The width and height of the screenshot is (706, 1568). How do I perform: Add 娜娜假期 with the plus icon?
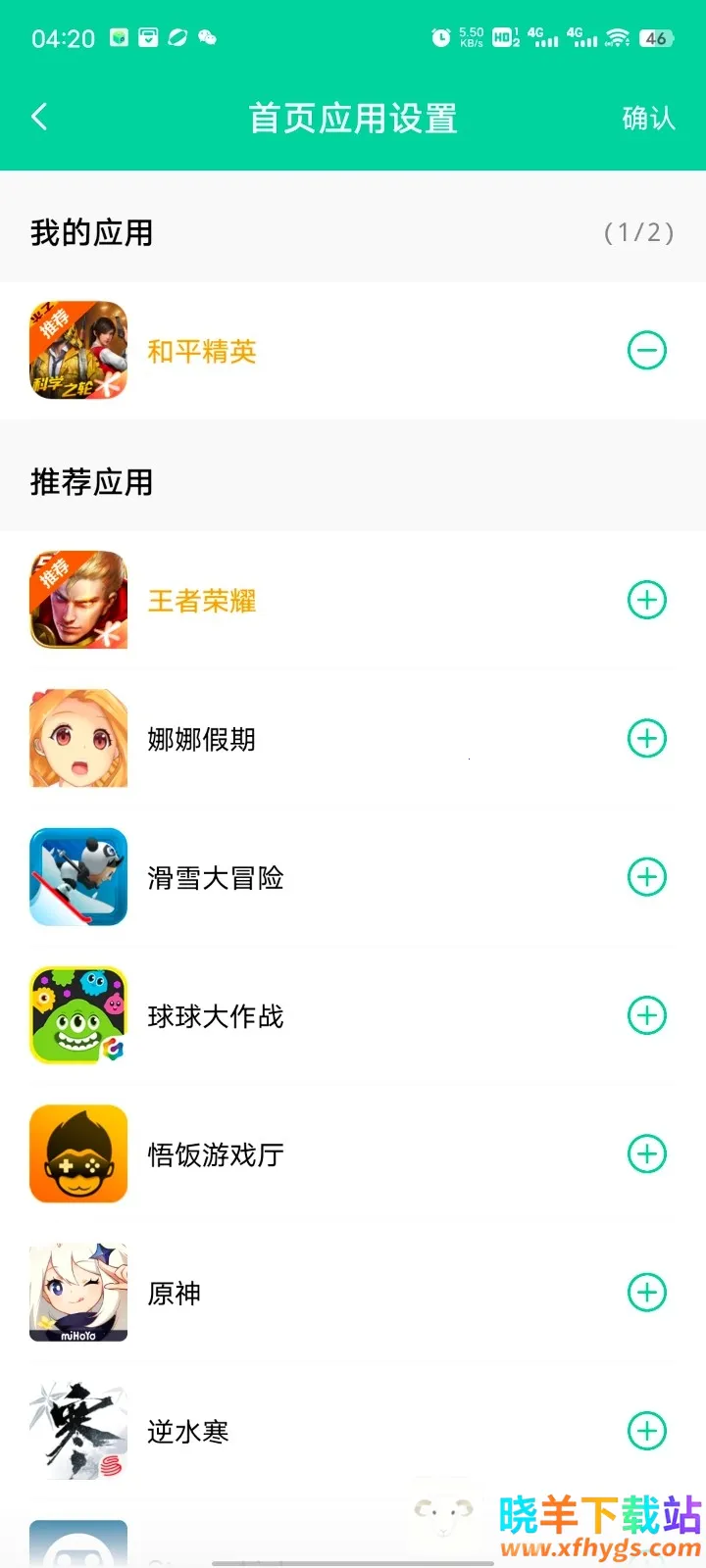[647, 739]
